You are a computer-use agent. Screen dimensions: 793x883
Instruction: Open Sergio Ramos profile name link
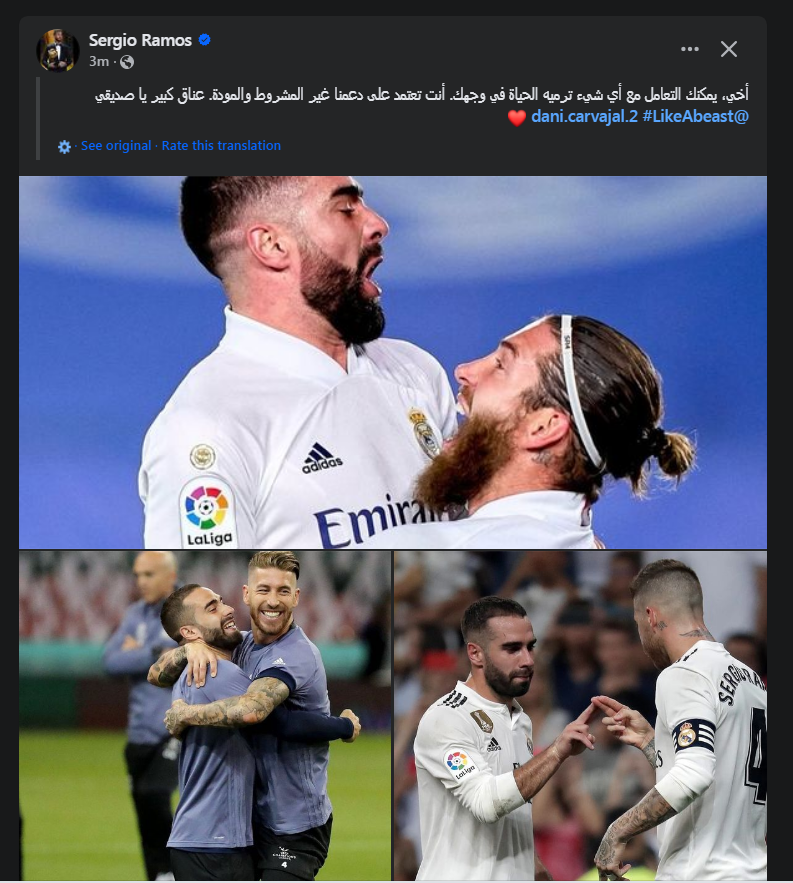140,41
